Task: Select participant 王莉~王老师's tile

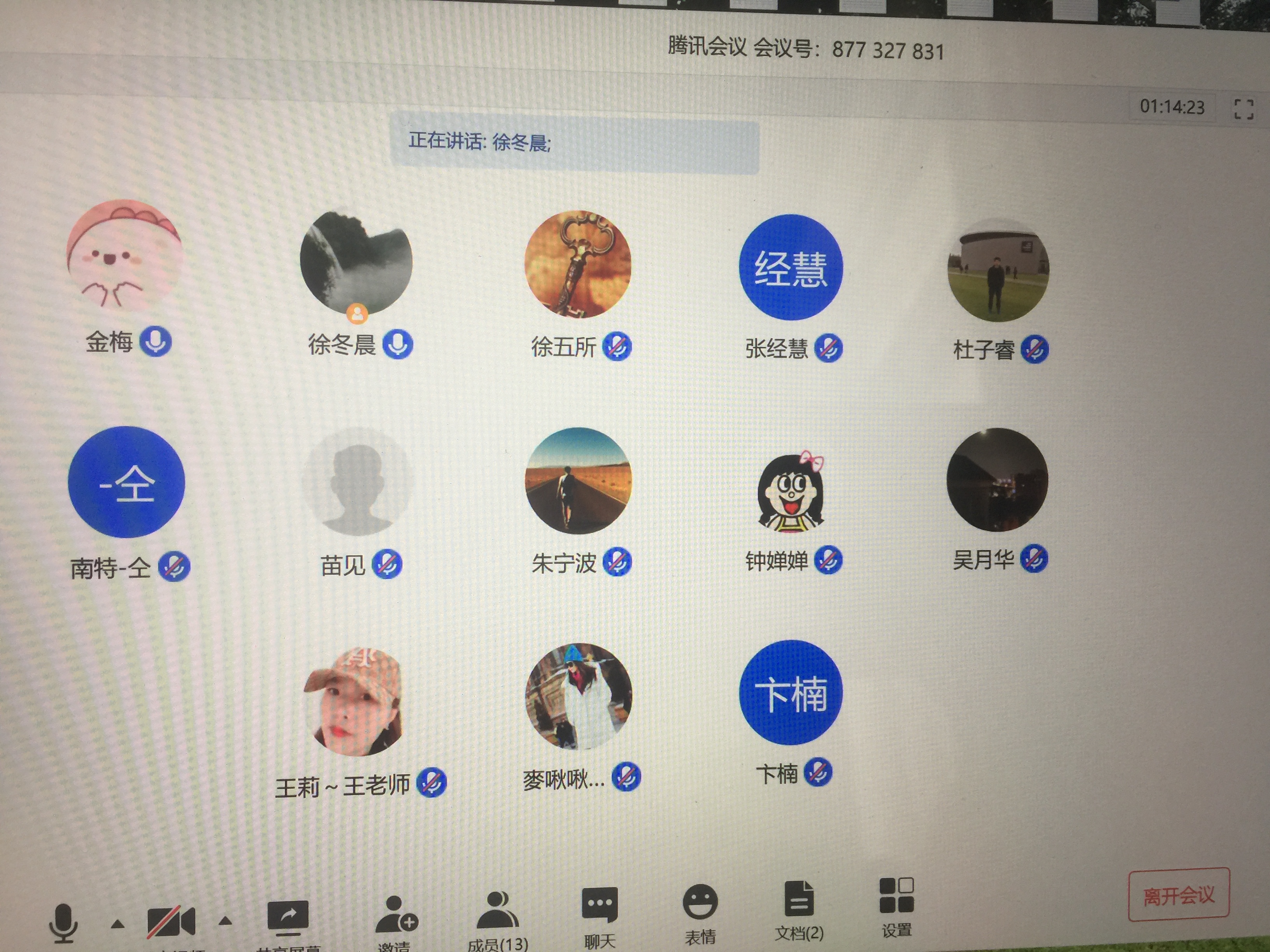Action: coord(354,701)
